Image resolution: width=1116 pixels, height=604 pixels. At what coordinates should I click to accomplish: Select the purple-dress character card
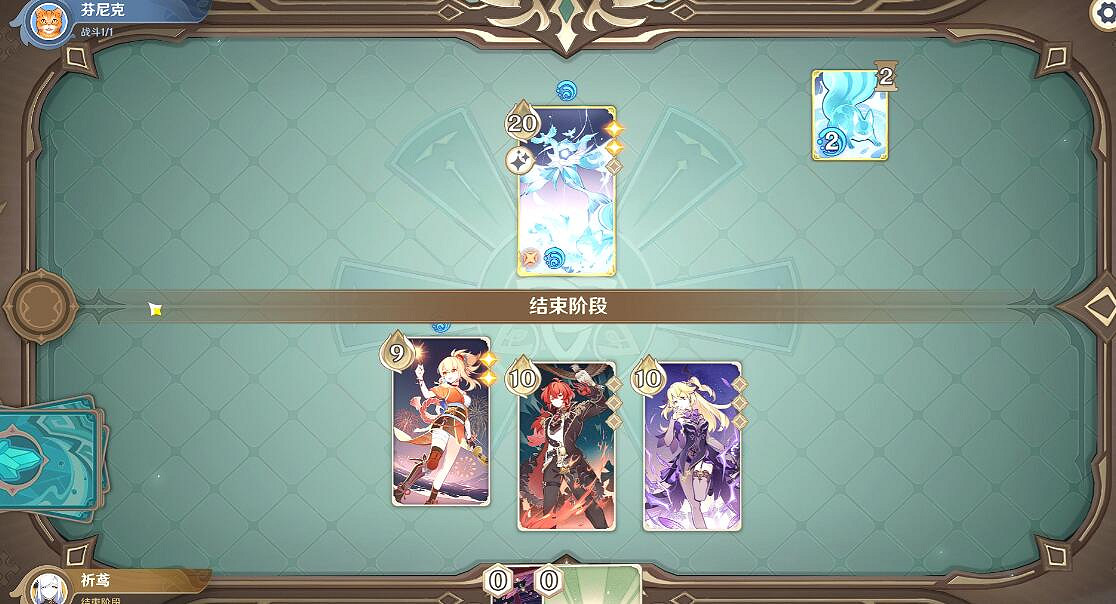[x=692, y=446]
